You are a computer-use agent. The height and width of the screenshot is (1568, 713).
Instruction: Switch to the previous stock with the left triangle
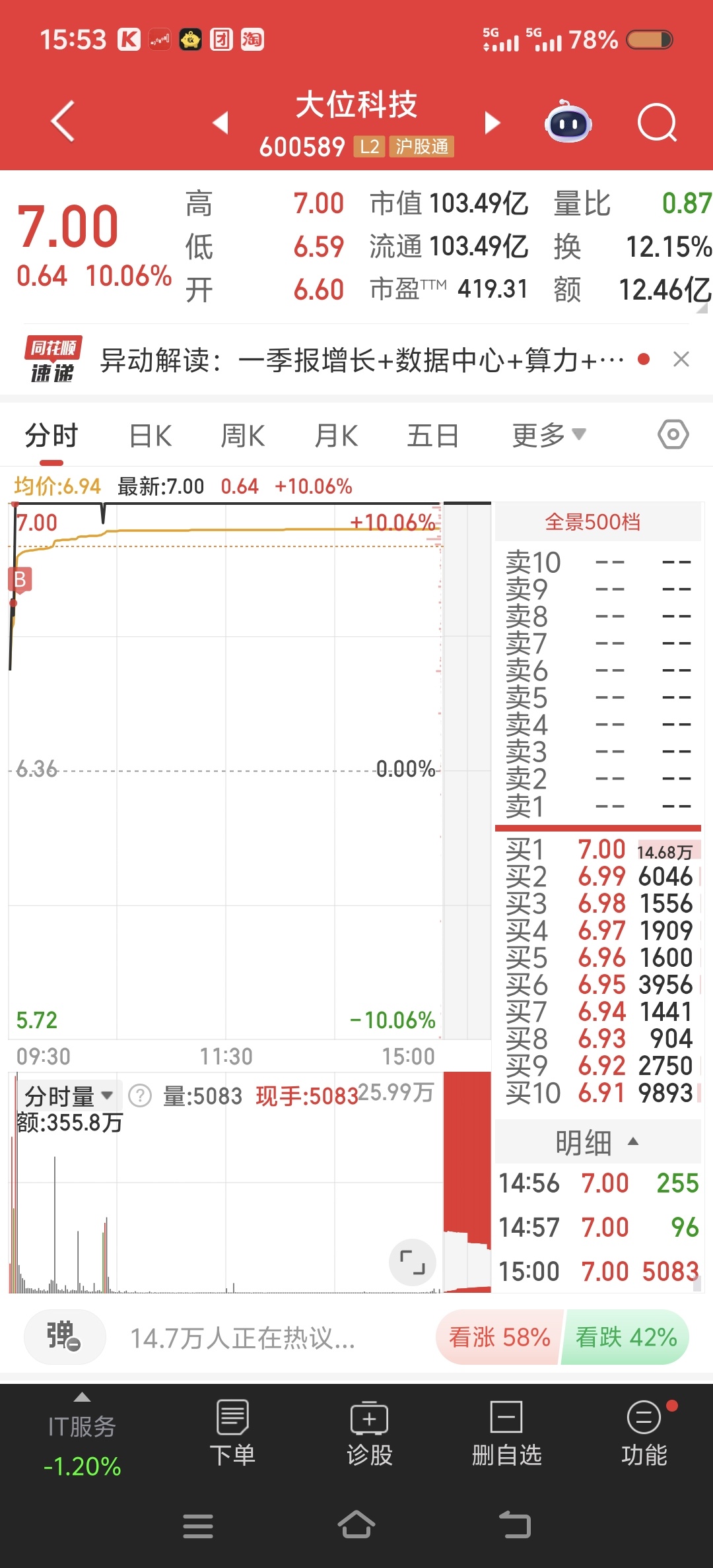tap(221, 122)
